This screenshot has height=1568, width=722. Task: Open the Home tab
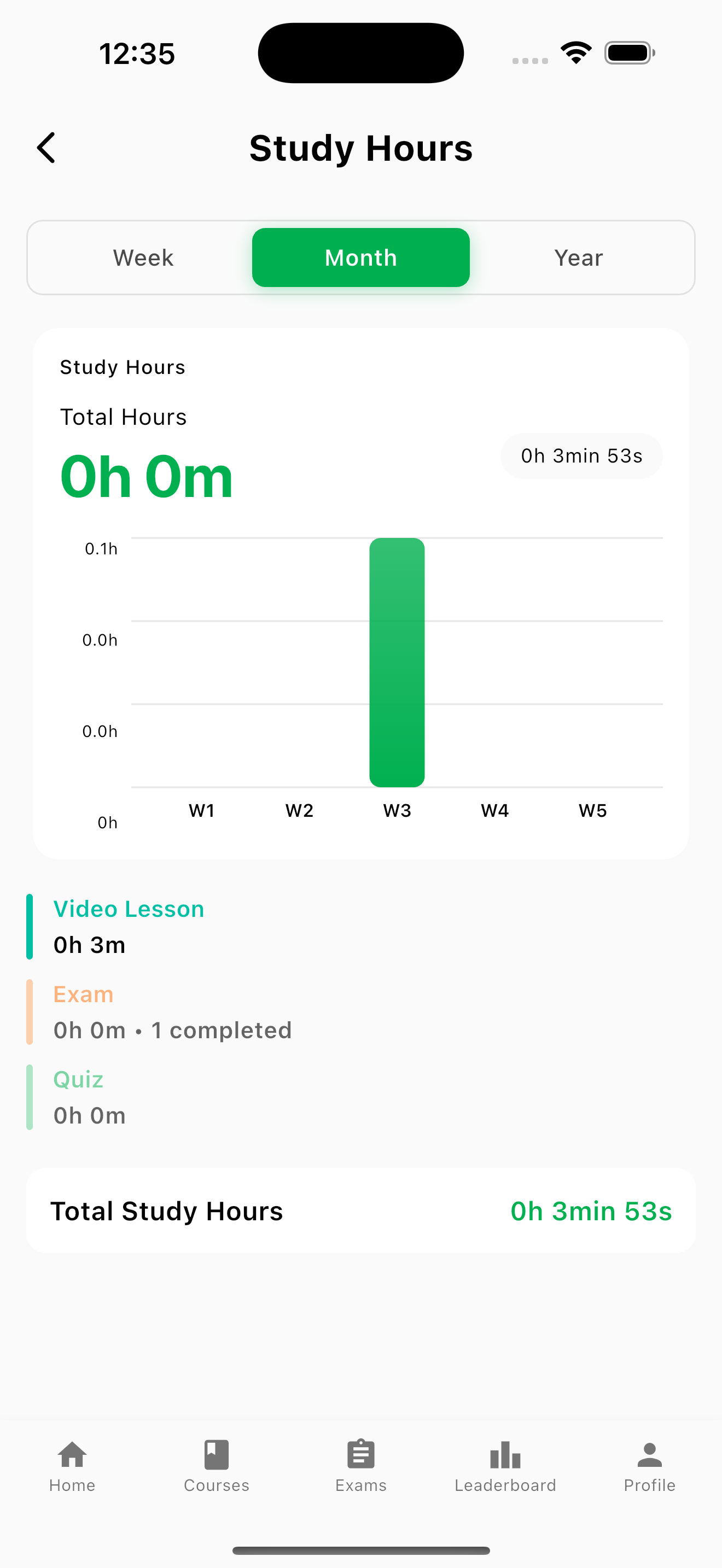click(x=72, y=1466)
